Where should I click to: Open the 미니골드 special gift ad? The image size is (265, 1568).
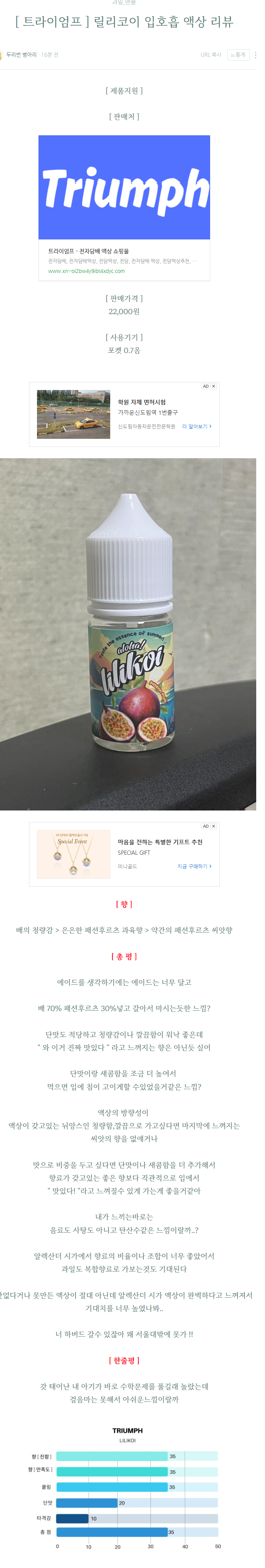(124, 854)
